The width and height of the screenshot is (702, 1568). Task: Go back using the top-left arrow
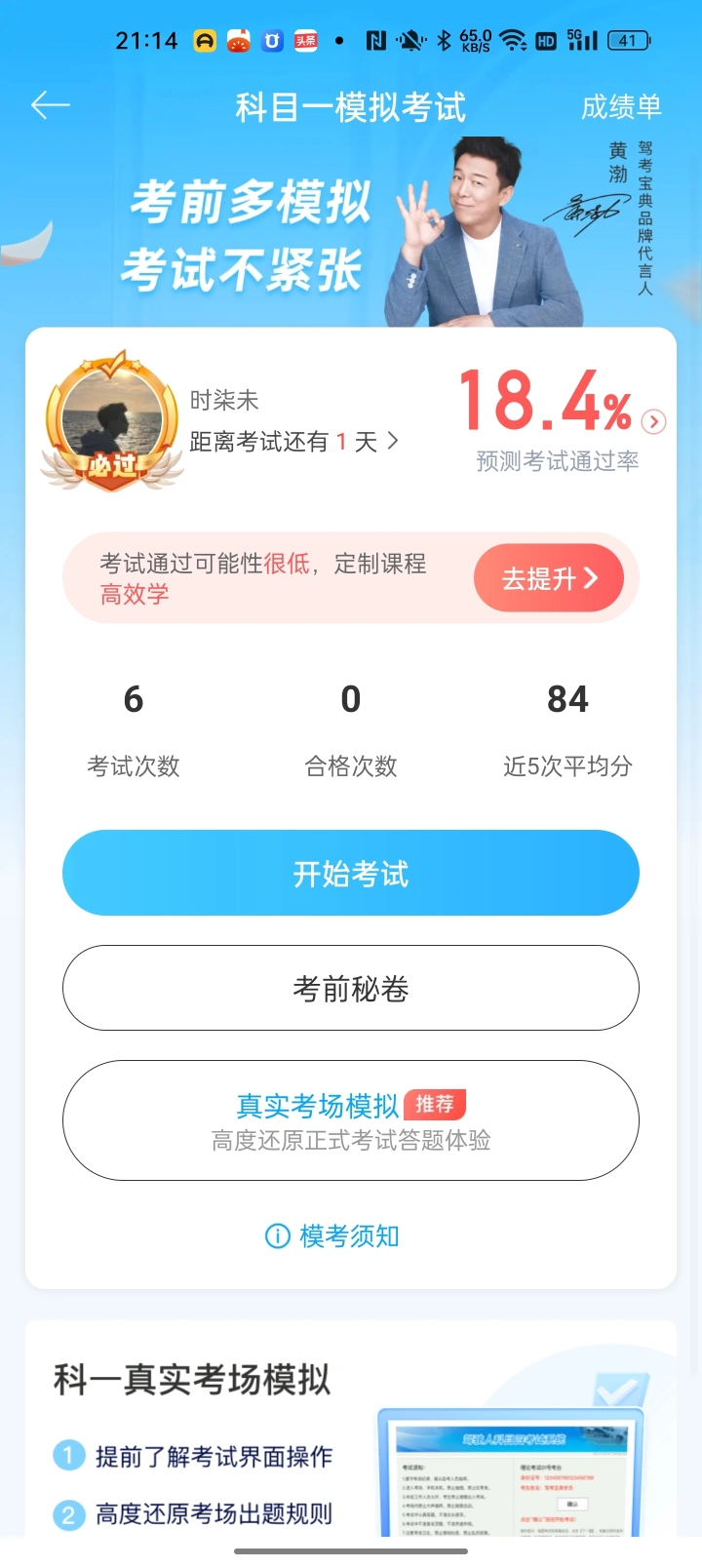point(51,105)
